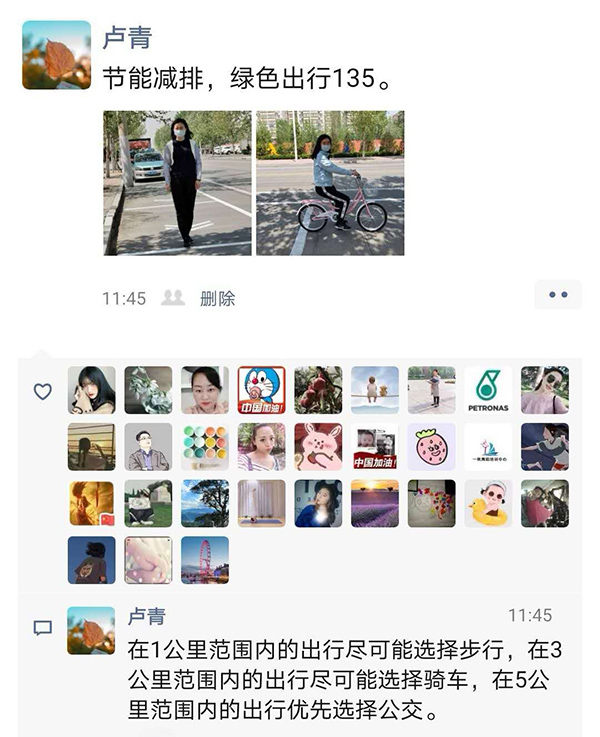Open 卢青's profile avatar at the top of the post
Image resolution: width=600 pixels, height=737 pixels.
pyautogui.click(x=56, y=55)
